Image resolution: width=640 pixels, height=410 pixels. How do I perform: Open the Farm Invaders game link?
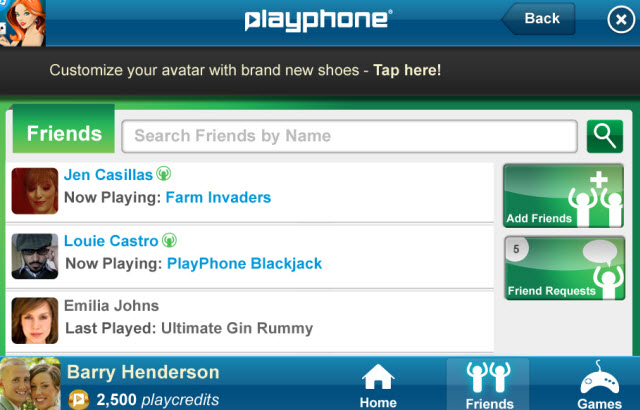tap(218, 198)
